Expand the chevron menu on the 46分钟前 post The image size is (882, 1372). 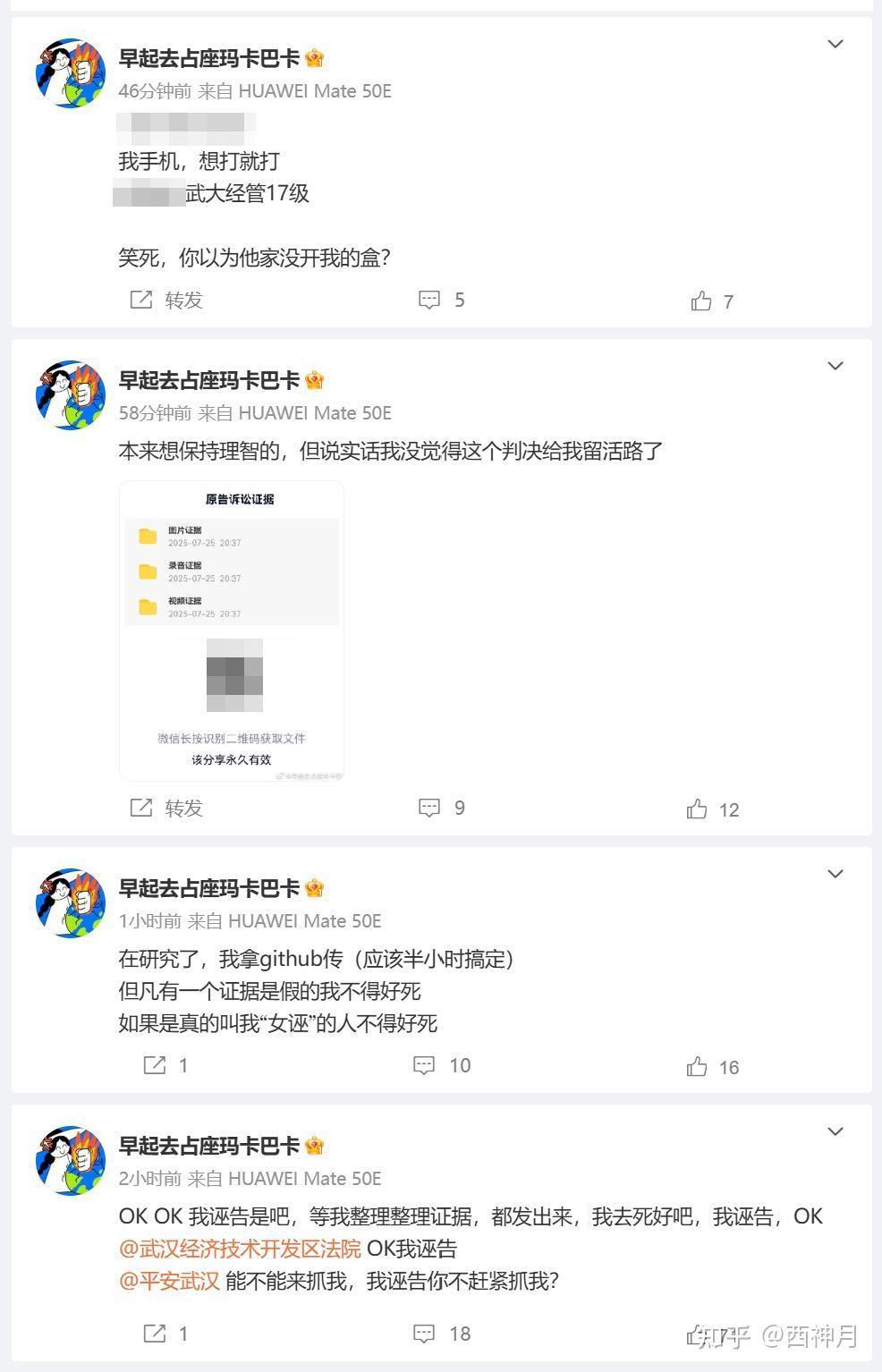pos(835,44)
